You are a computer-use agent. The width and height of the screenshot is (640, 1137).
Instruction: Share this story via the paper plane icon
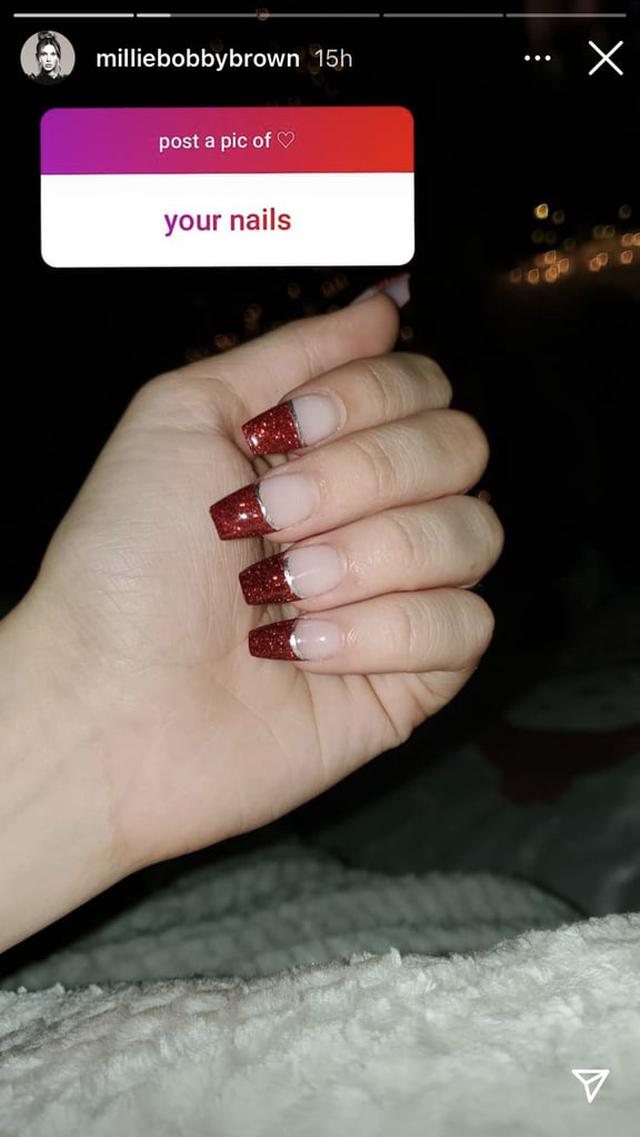(590, 1085)
